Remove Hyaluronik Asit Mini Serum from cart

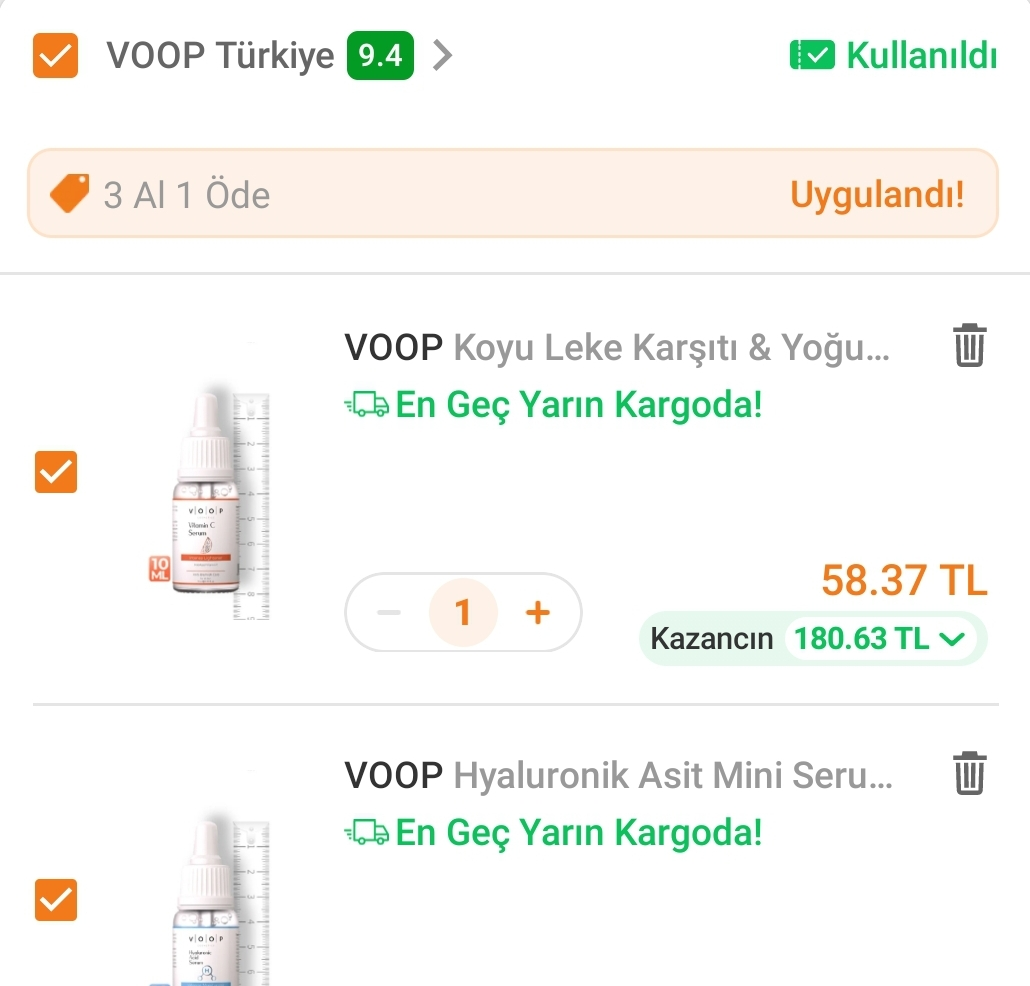point(968,774)
